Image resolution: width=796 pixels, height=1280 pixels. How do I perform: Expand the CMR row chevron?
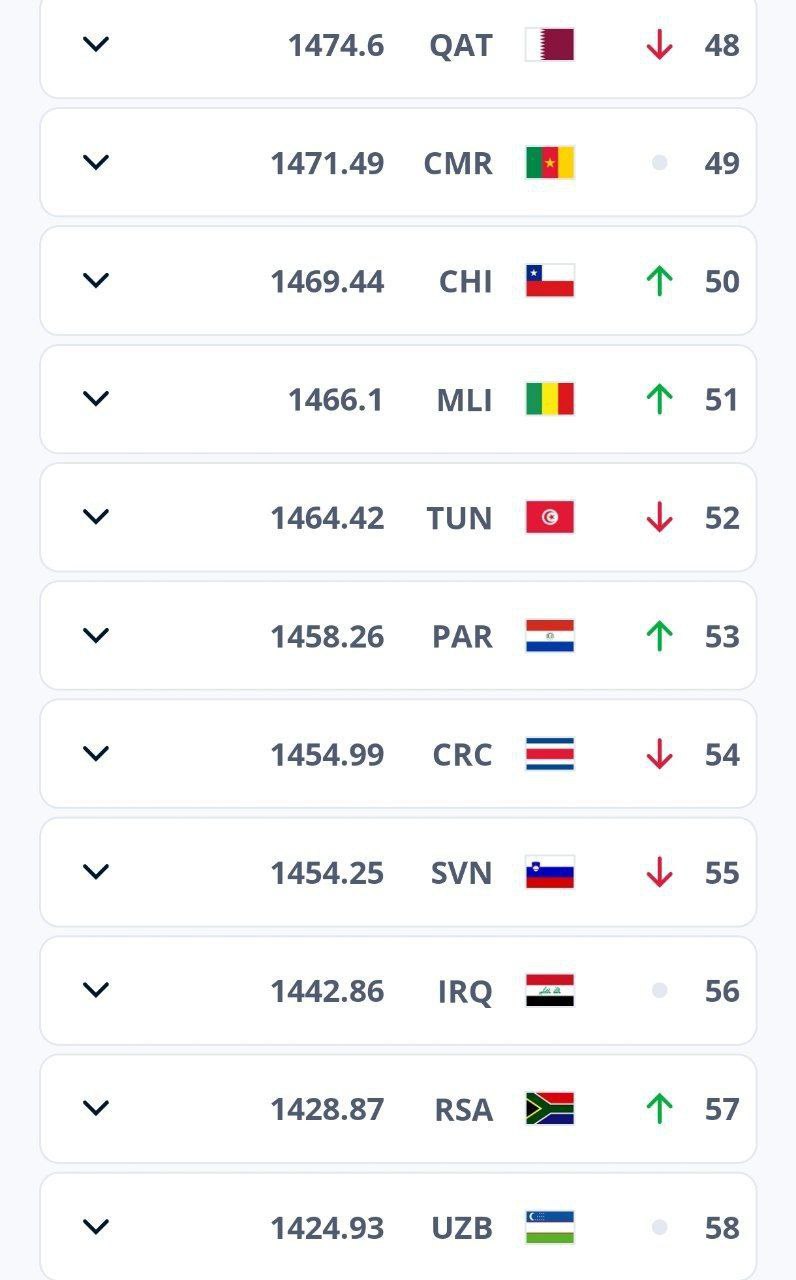tap(96, 162)
